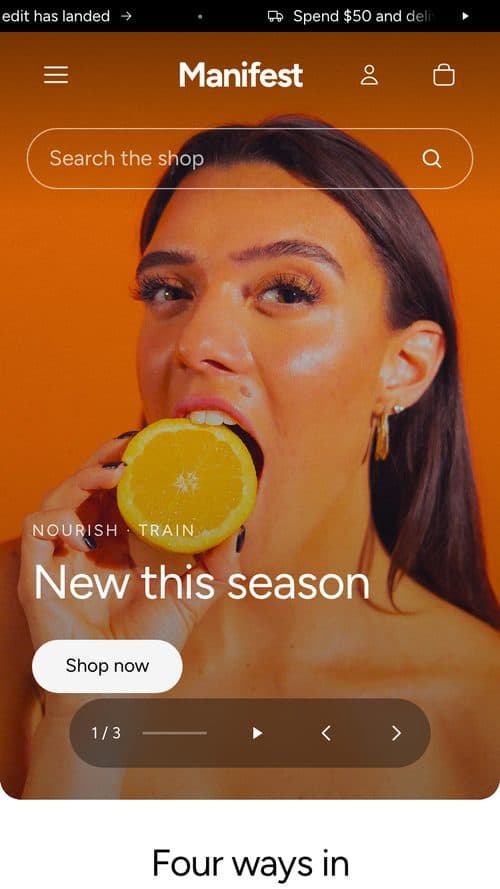Go to the next slide
The height and width of the screenshot is (889, 500).
[396, 733]
